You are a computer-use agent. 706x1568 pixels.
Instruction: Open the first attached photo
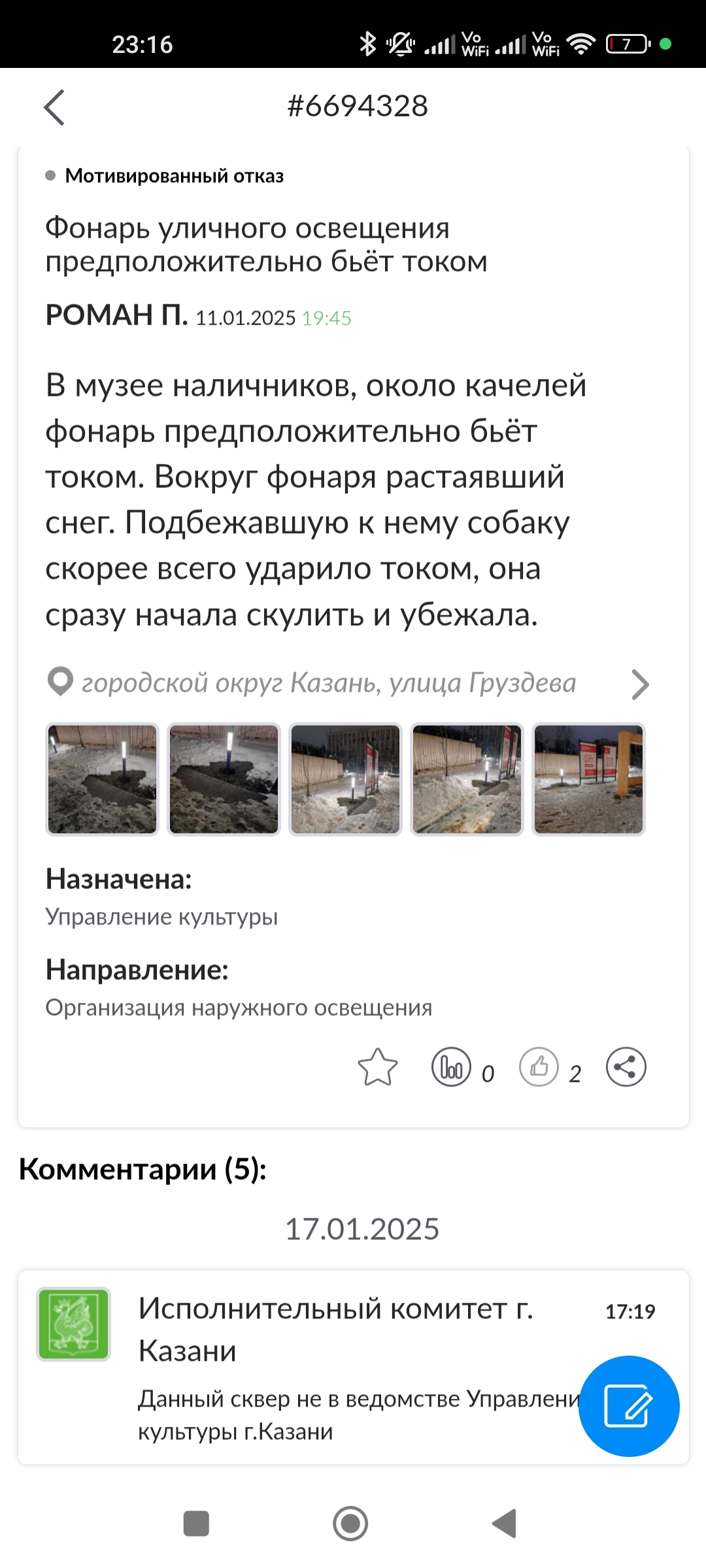tap(103, 779)
